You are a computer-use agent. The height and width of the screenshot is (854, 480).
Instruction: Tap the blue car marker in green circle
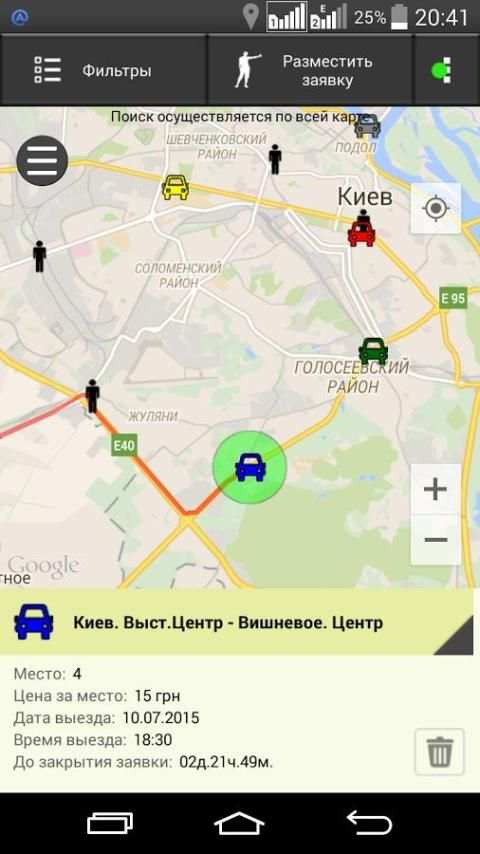coord(250,467)
